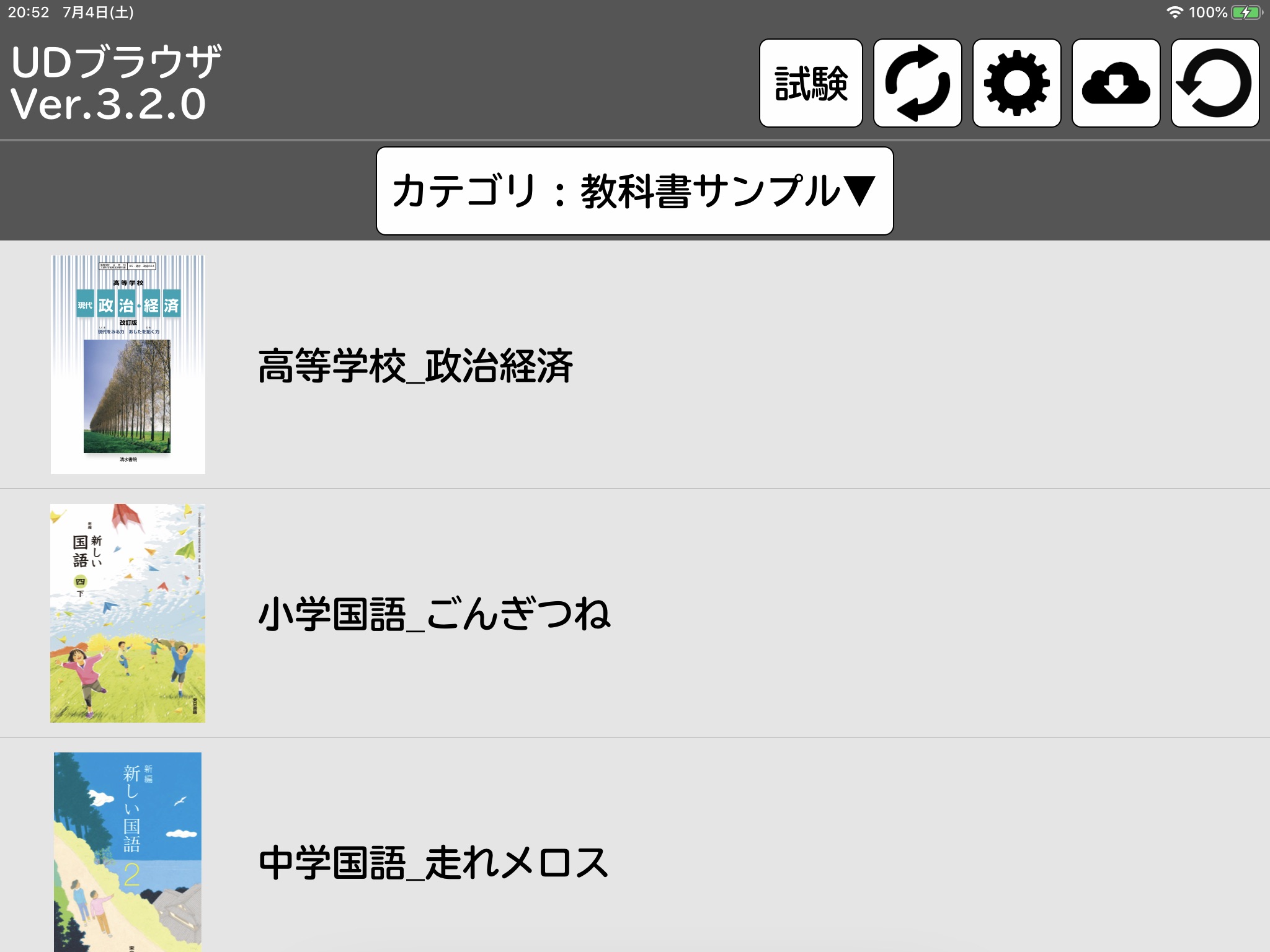
Task: Tap the cloud download icon
Action: coord(1116,83)
